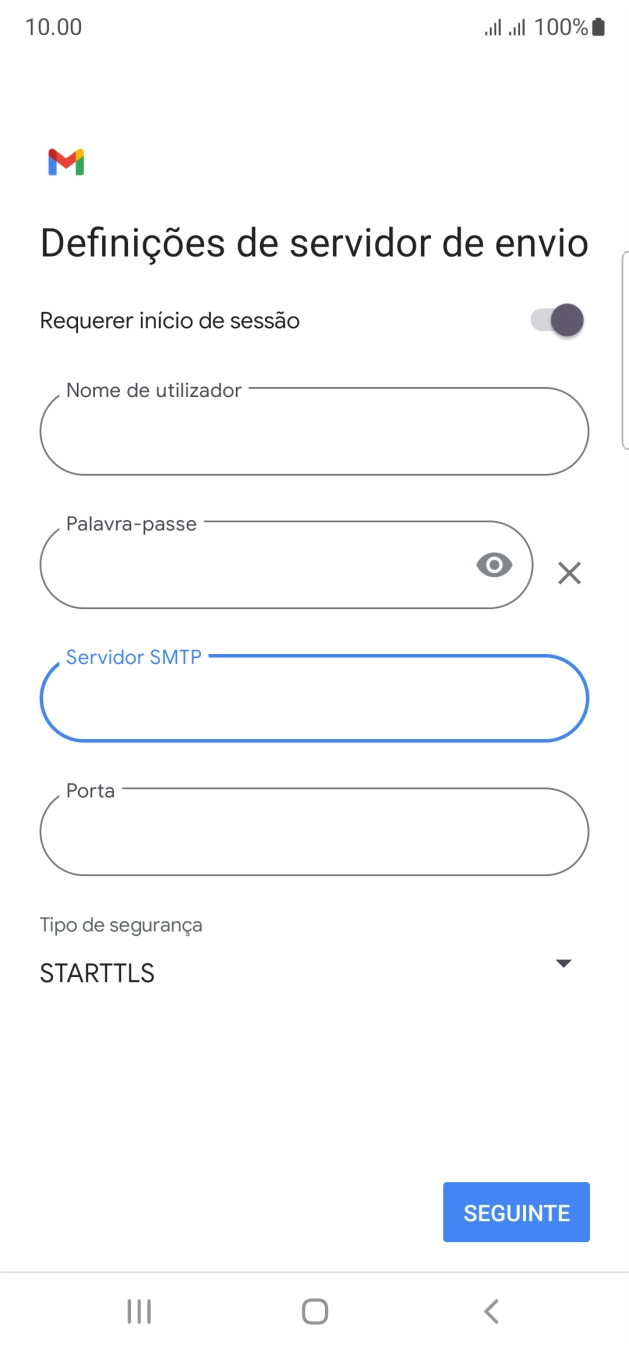The image size is (629, 1350).
Task: Focus the Nome de utilizador field
Action: coord(314,432)
